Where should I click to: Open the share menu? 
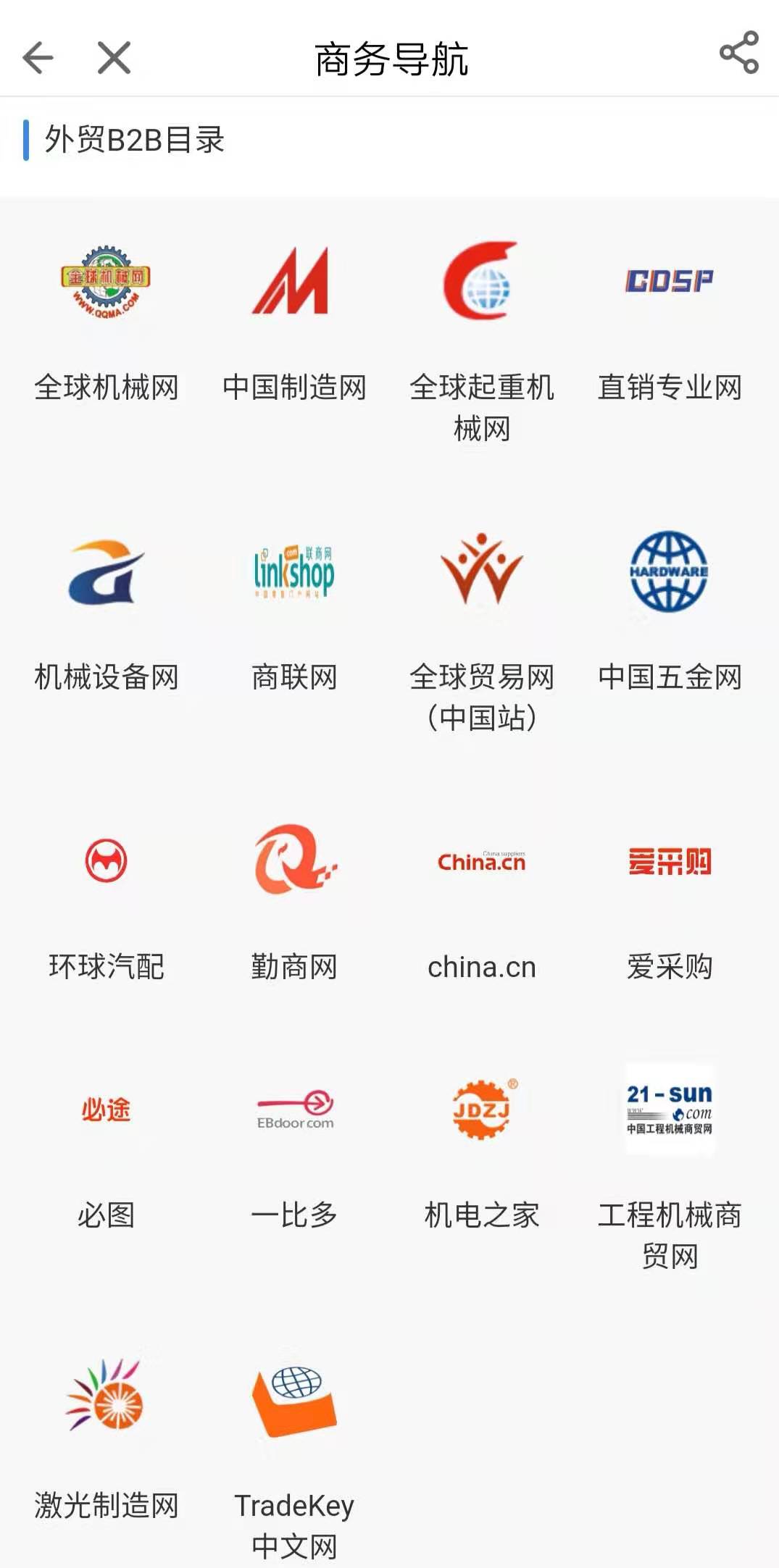tap(736, 56)
